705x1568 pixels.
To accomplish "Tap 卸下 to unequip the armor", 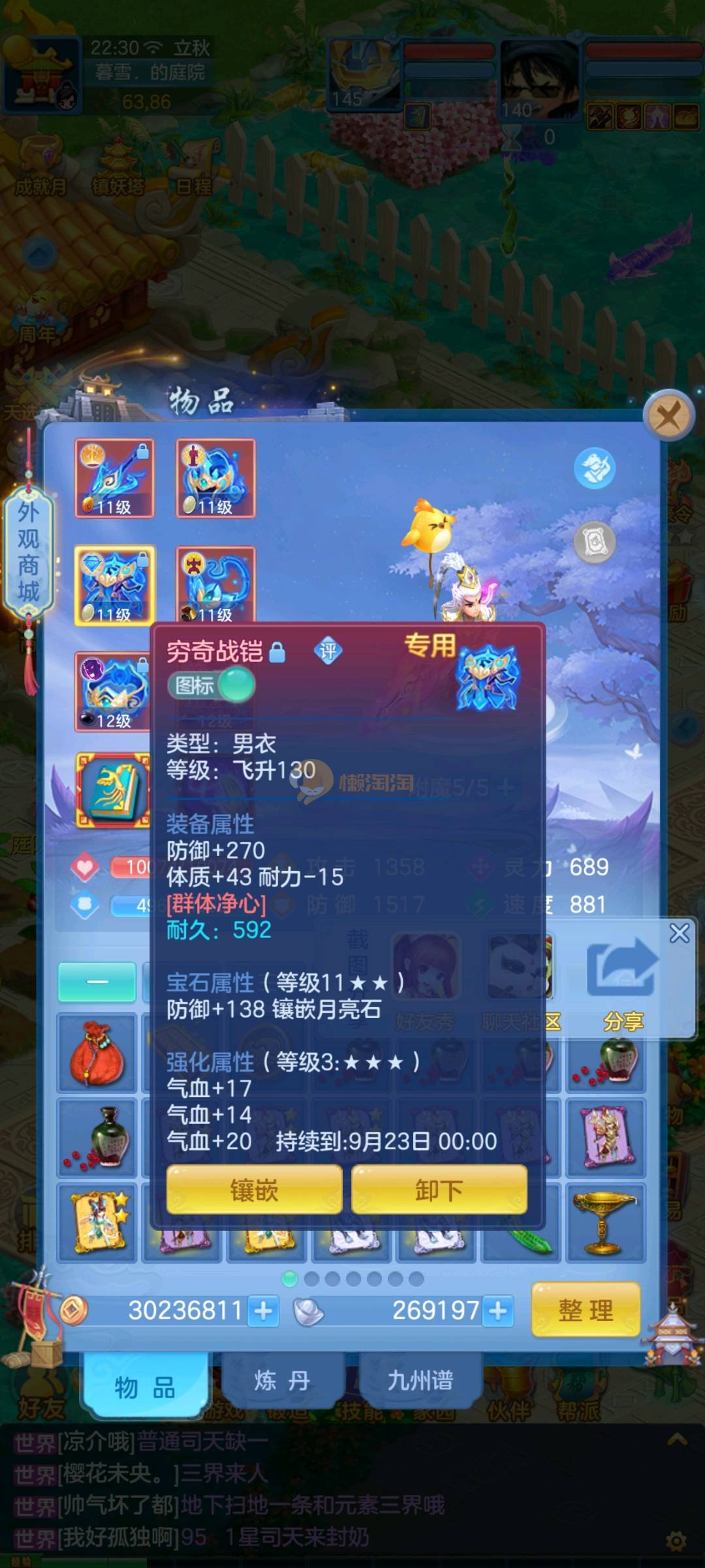I will pyautogui.click(x=439, y=1190).
